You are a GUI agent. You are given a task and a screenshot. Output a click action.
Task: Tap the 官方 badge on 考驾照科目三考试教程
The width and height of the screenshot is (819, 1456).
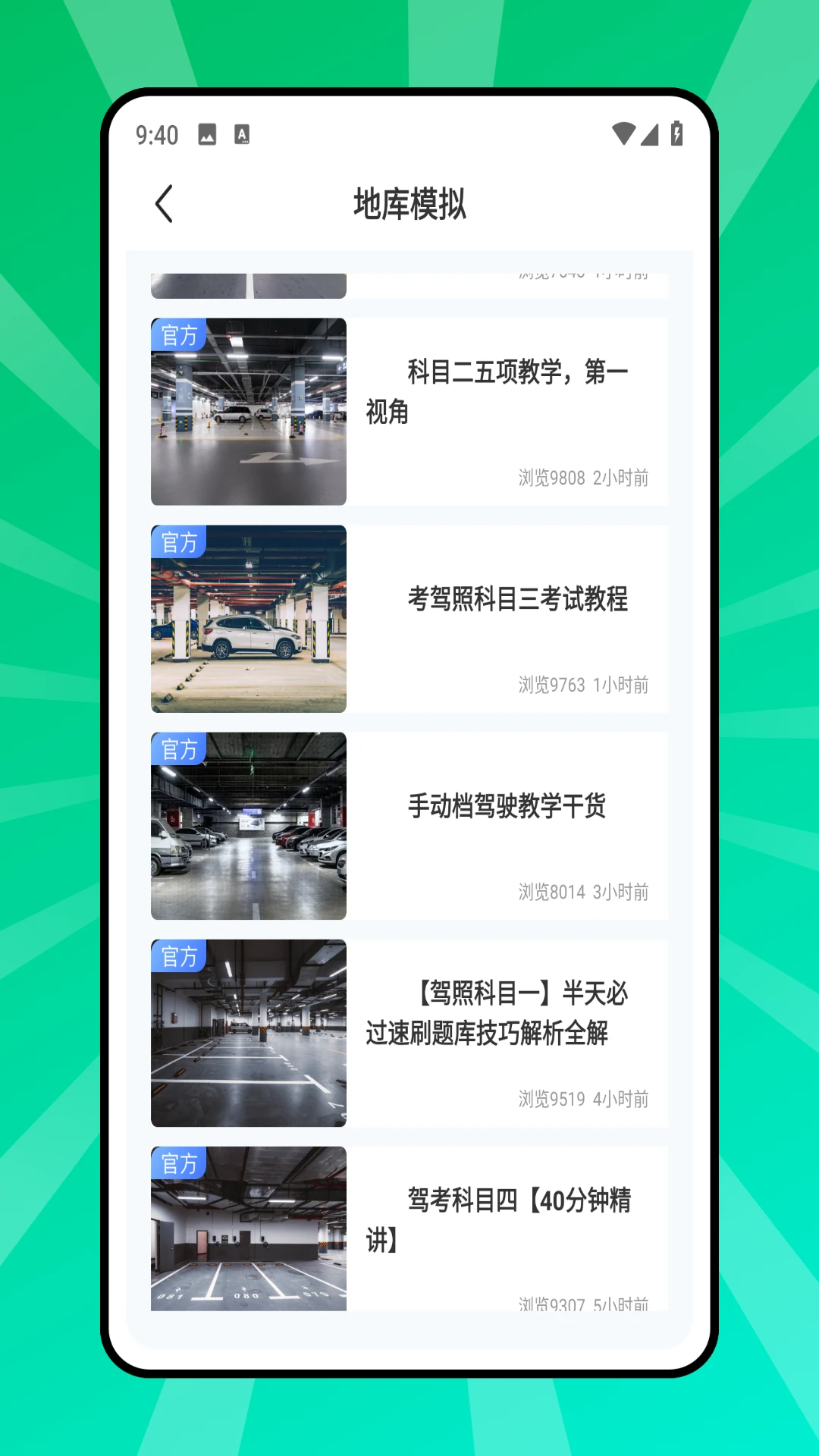point(180,543)
